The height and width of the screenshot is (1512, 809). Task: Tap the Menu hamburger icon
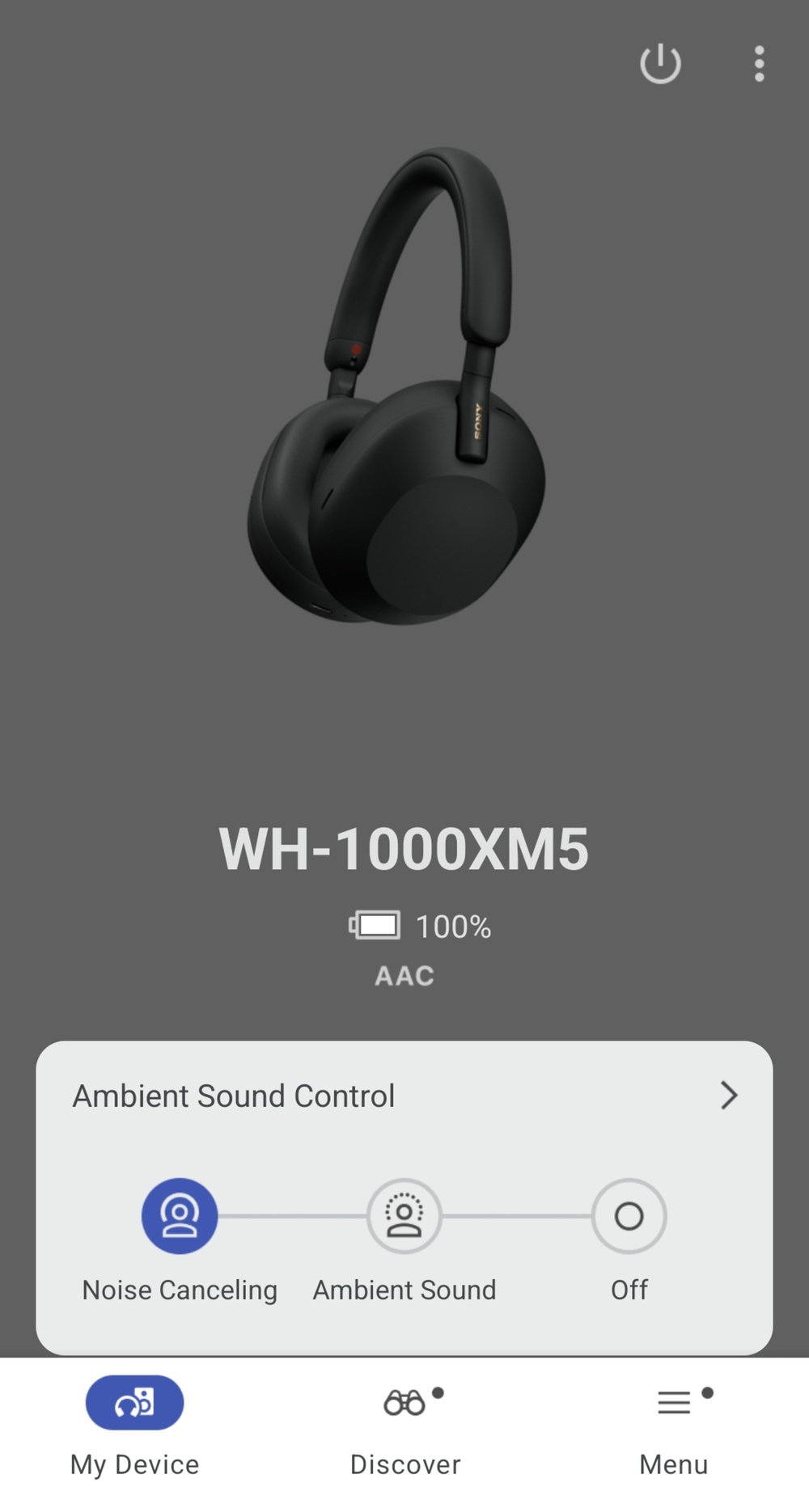674,1404
